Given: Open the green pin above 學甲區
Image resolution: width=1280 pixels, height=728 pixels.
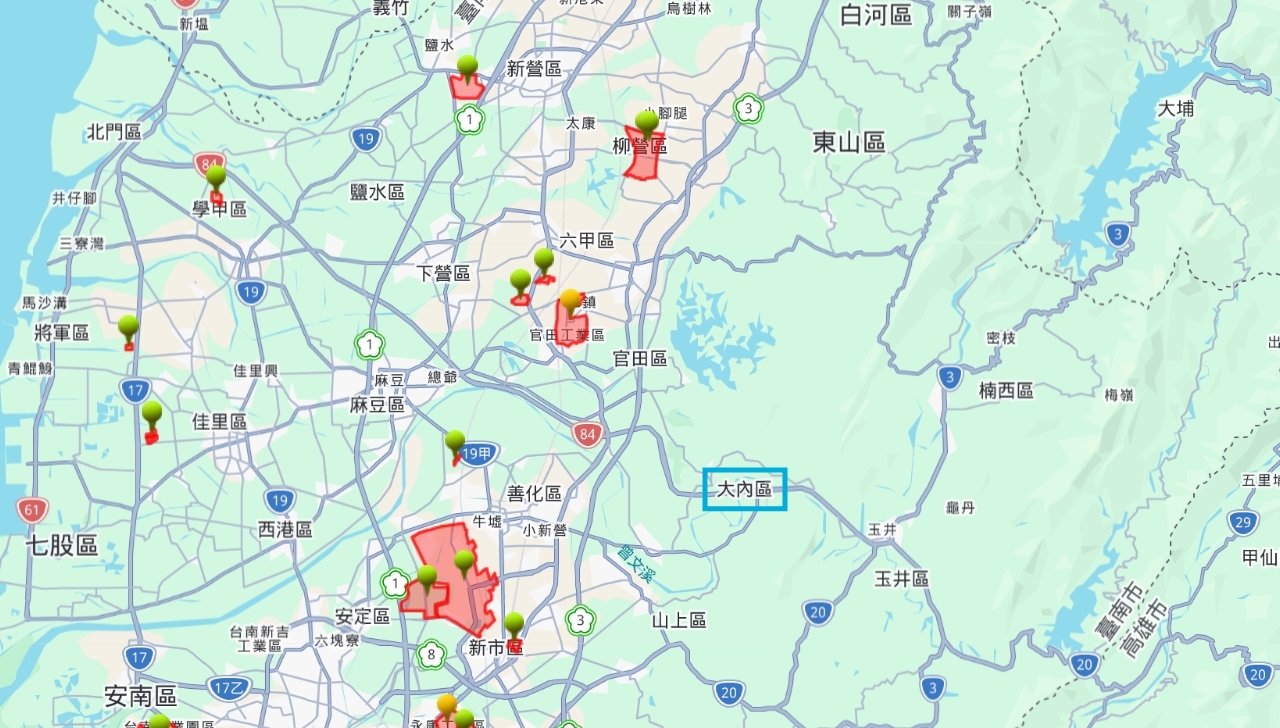Looking at the screenshot, I should pos(216,178).
